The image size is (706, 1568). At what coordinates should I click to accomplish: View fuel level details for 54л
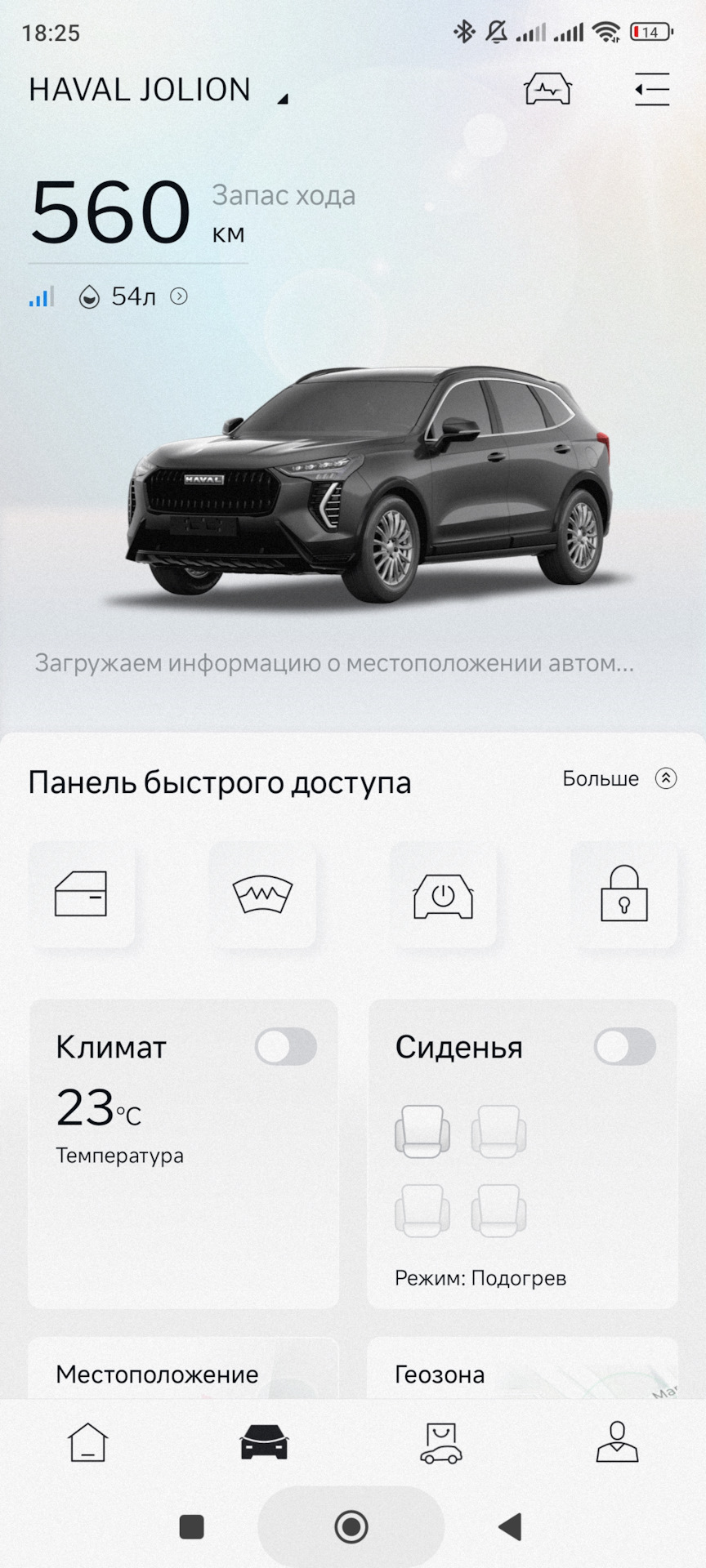(133, 296)
